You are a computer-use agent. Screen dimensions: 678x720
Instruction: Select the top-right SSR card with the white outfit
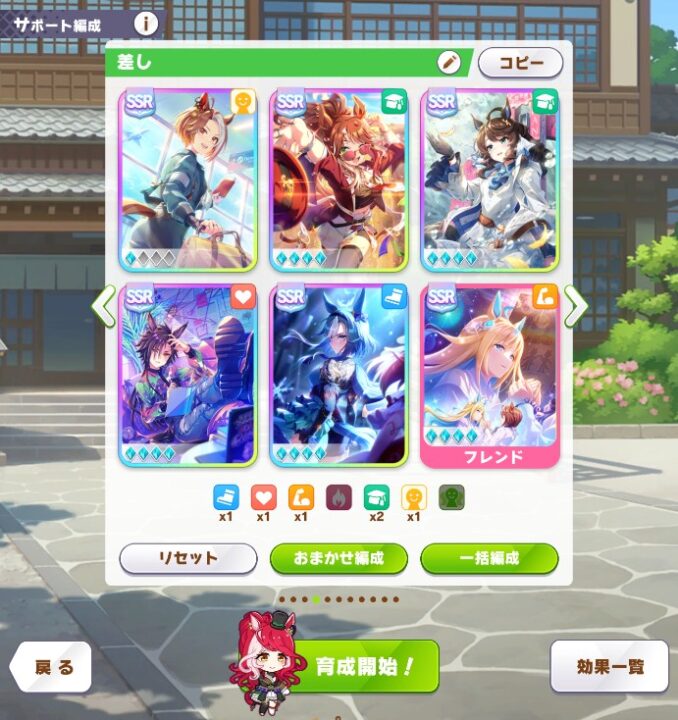(x=490, y=180)
